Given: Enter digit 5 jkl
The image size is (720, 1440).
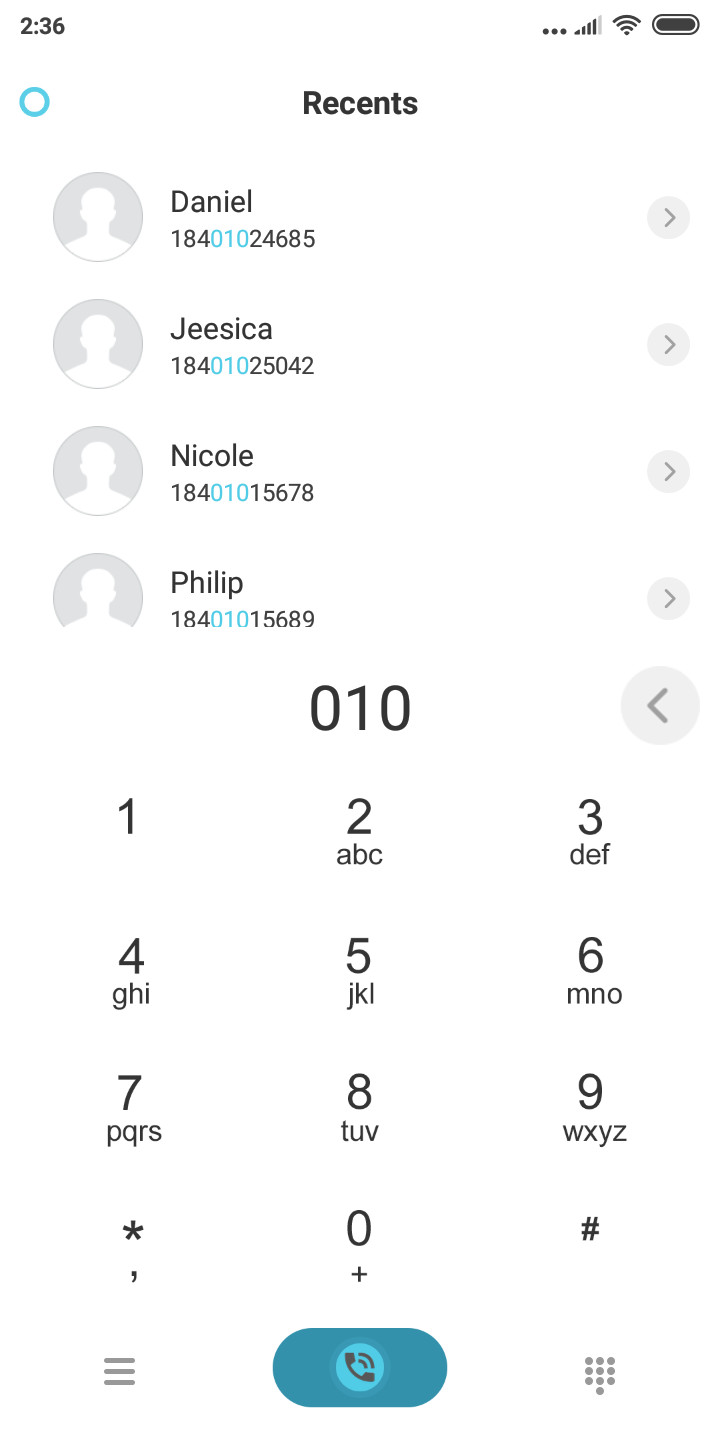Looking at the screenshot, I should 360,970.
